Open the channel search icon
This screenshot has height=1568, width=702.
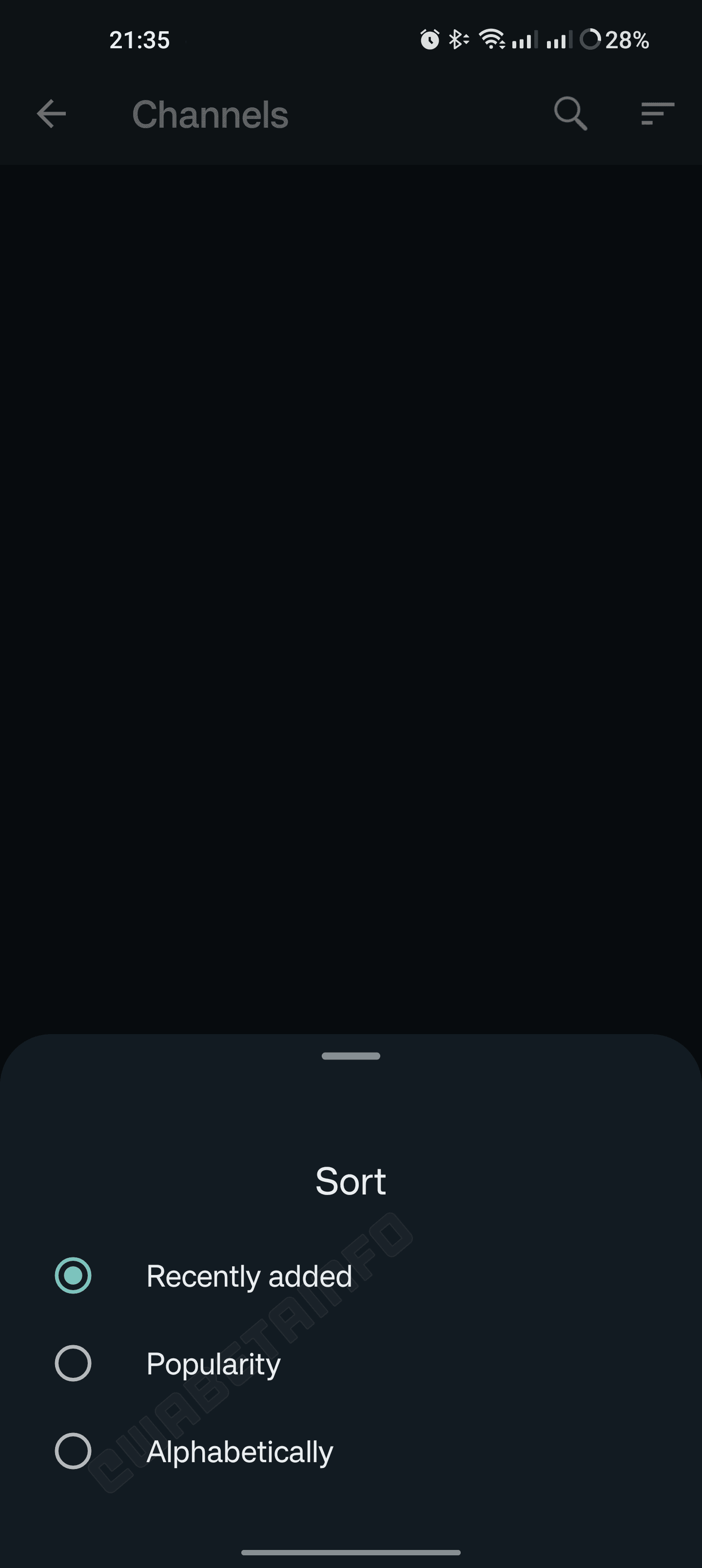point(570,113)
